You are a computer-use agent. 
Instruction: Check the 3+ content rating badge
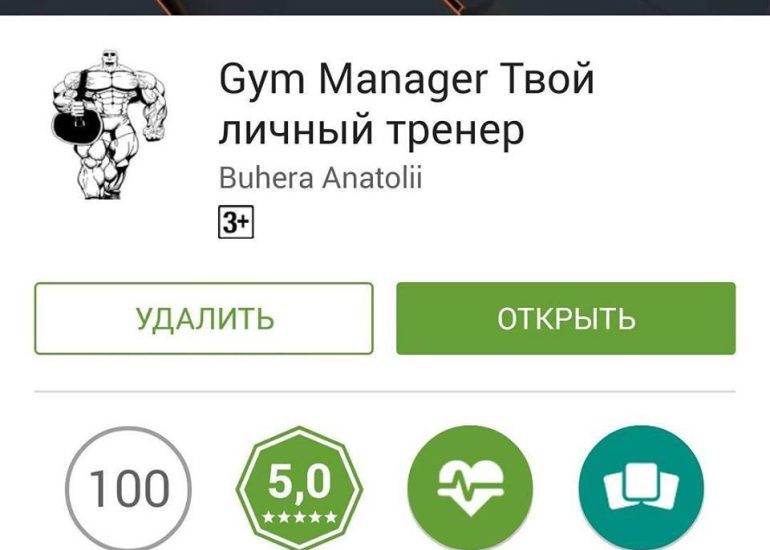coord(236,223)
